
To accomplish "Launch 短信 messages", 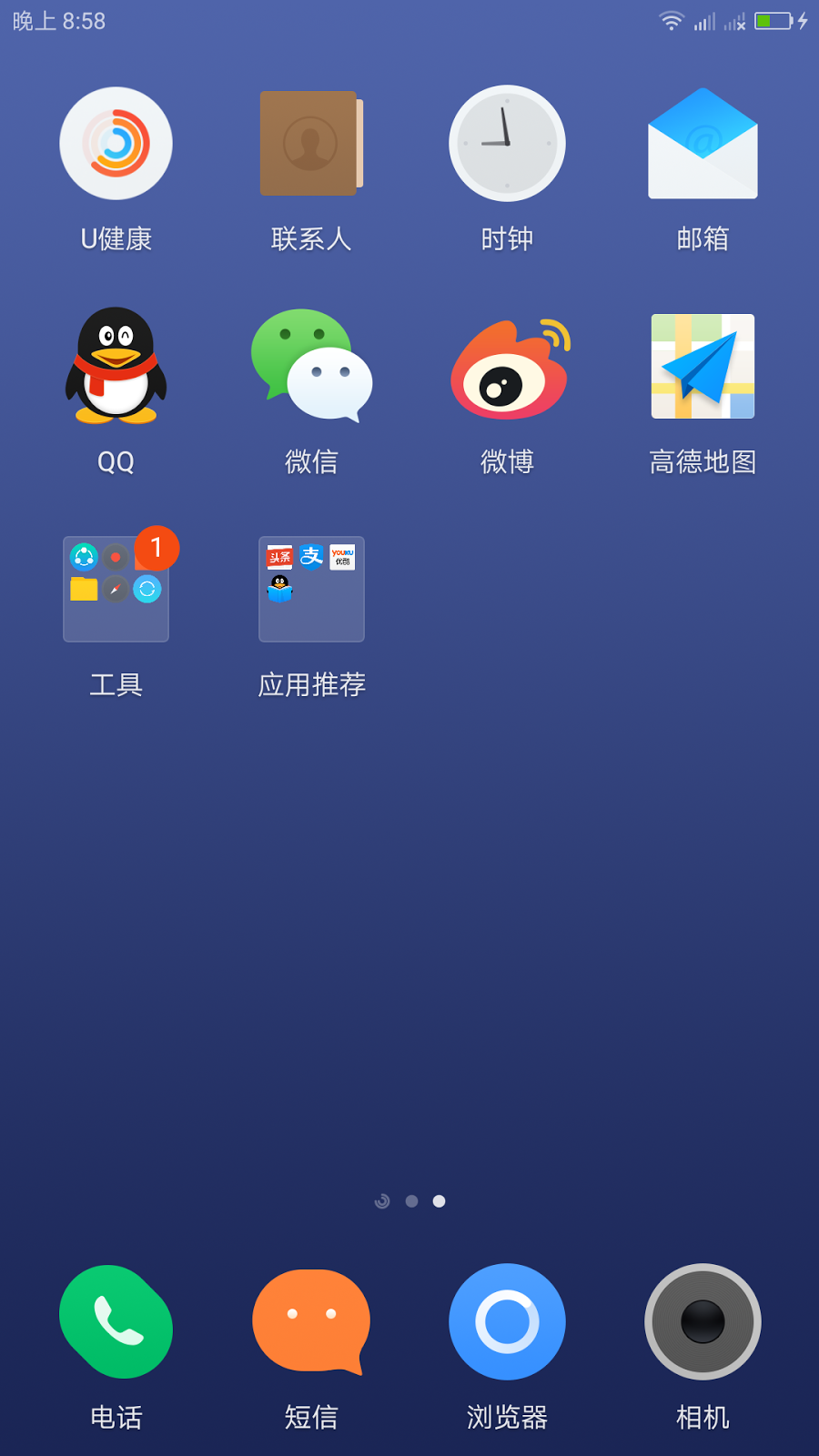I will pos(311,1321).
